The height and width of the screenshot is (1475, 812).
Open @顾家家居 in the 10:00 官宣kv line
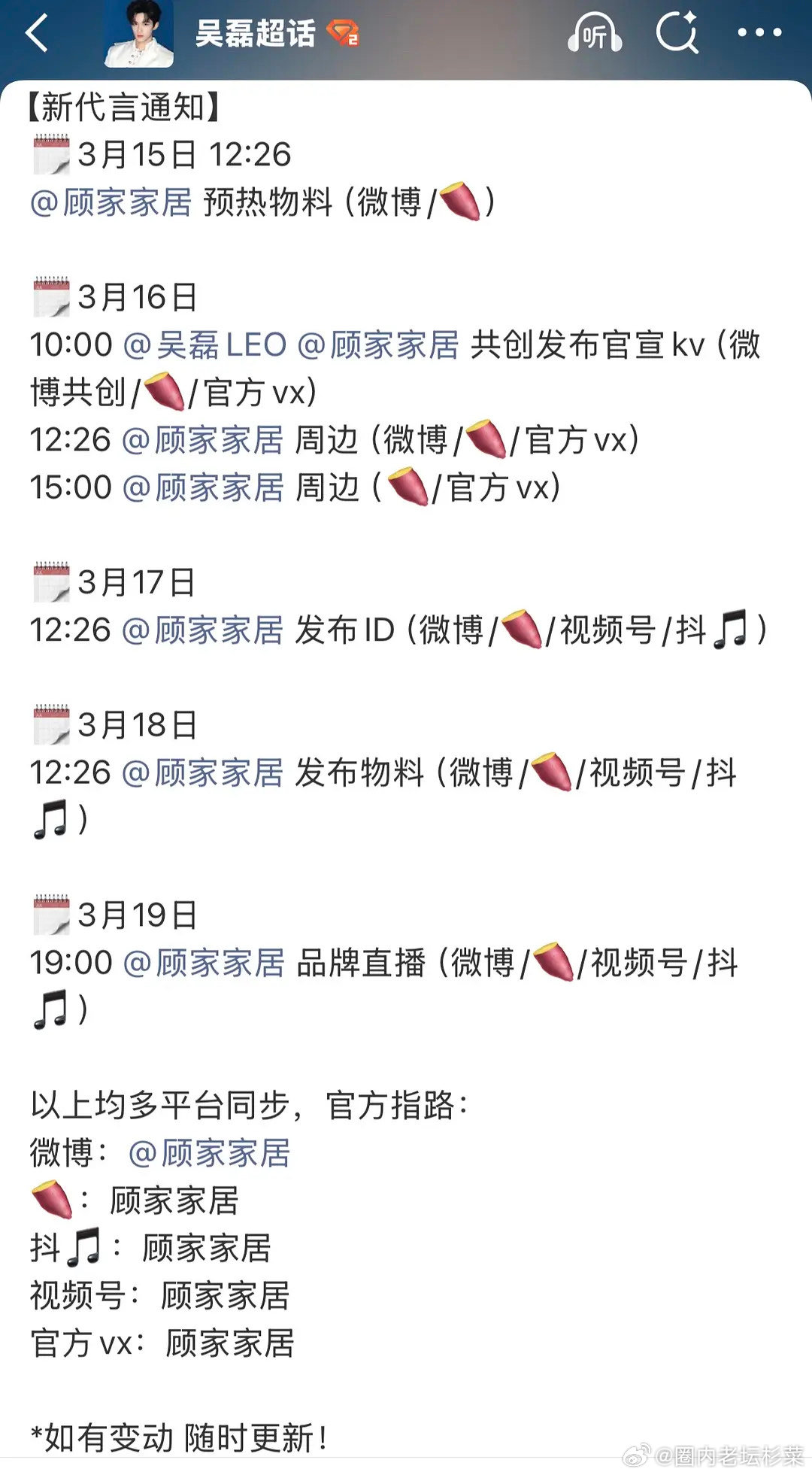pyautogui.click(x=381, y=344)
